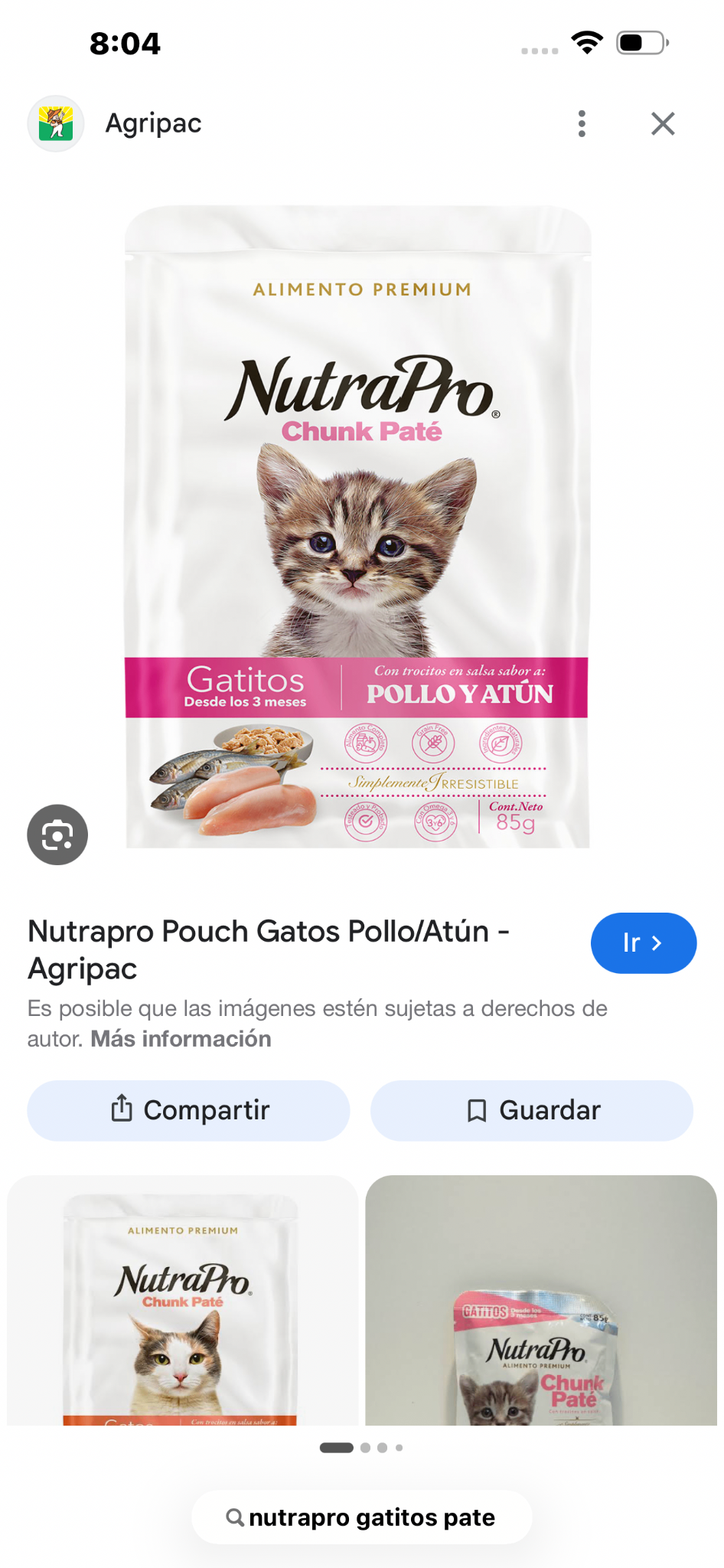
Task: Open the related Gatitos Chunk Paté photo
Action: point(541,1300)
